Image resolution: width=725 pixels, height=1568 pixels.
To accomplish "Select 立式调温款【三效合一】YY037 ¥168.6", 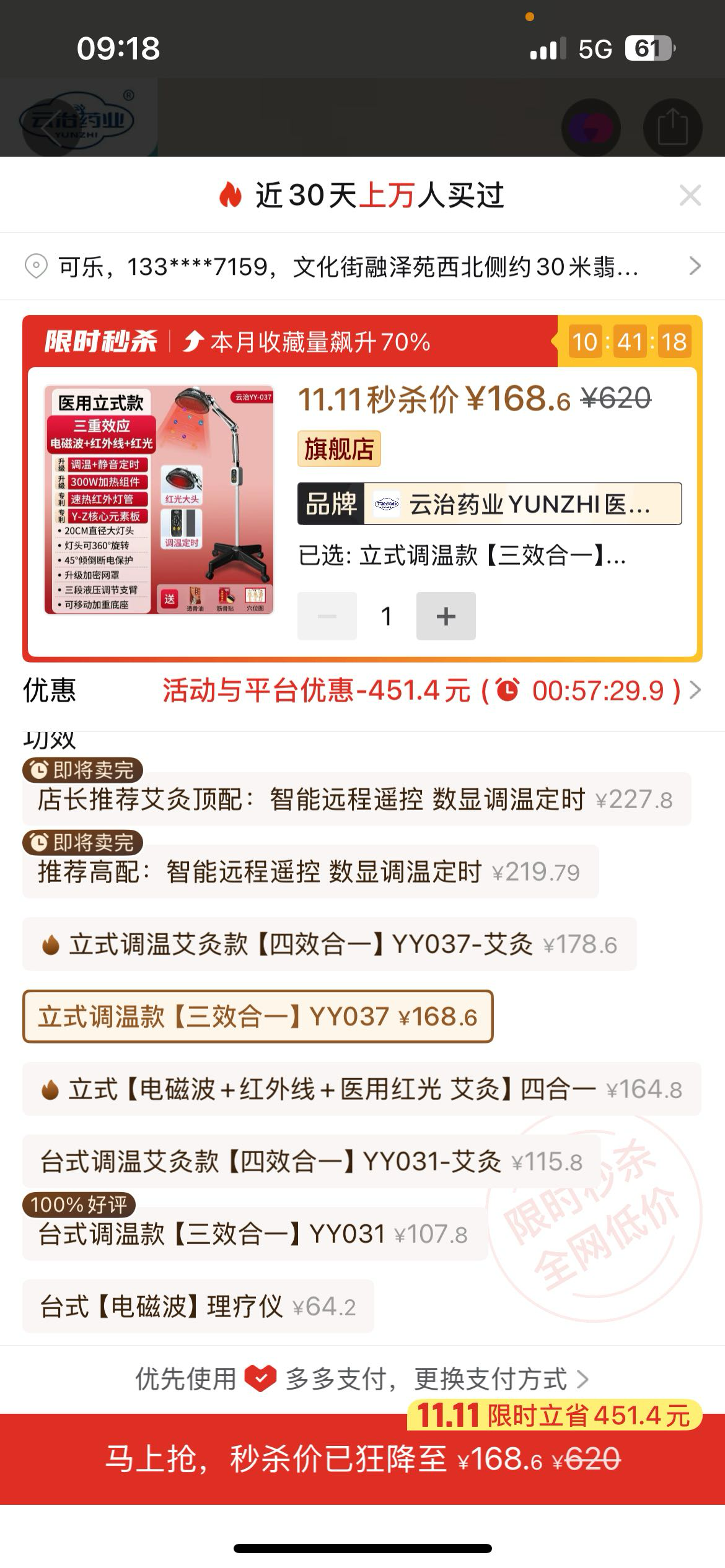I will coord(258,1017).
